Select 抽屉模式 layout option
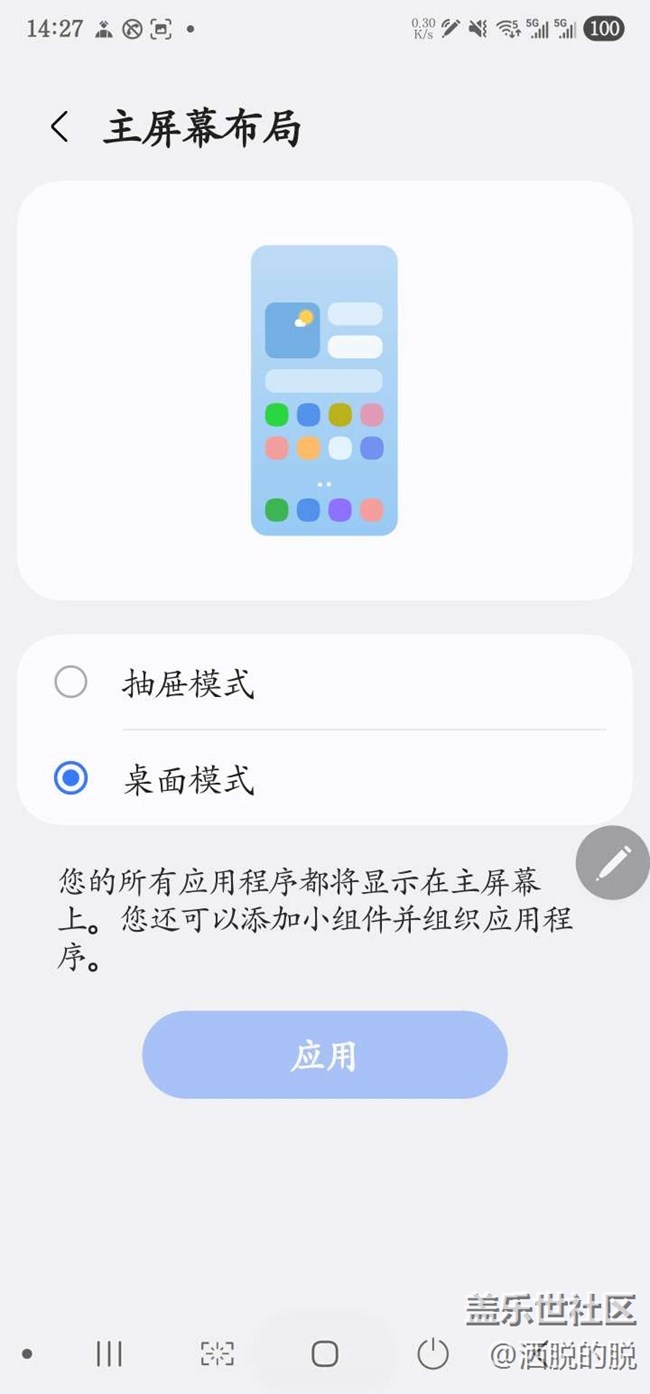 click(71, 683)
